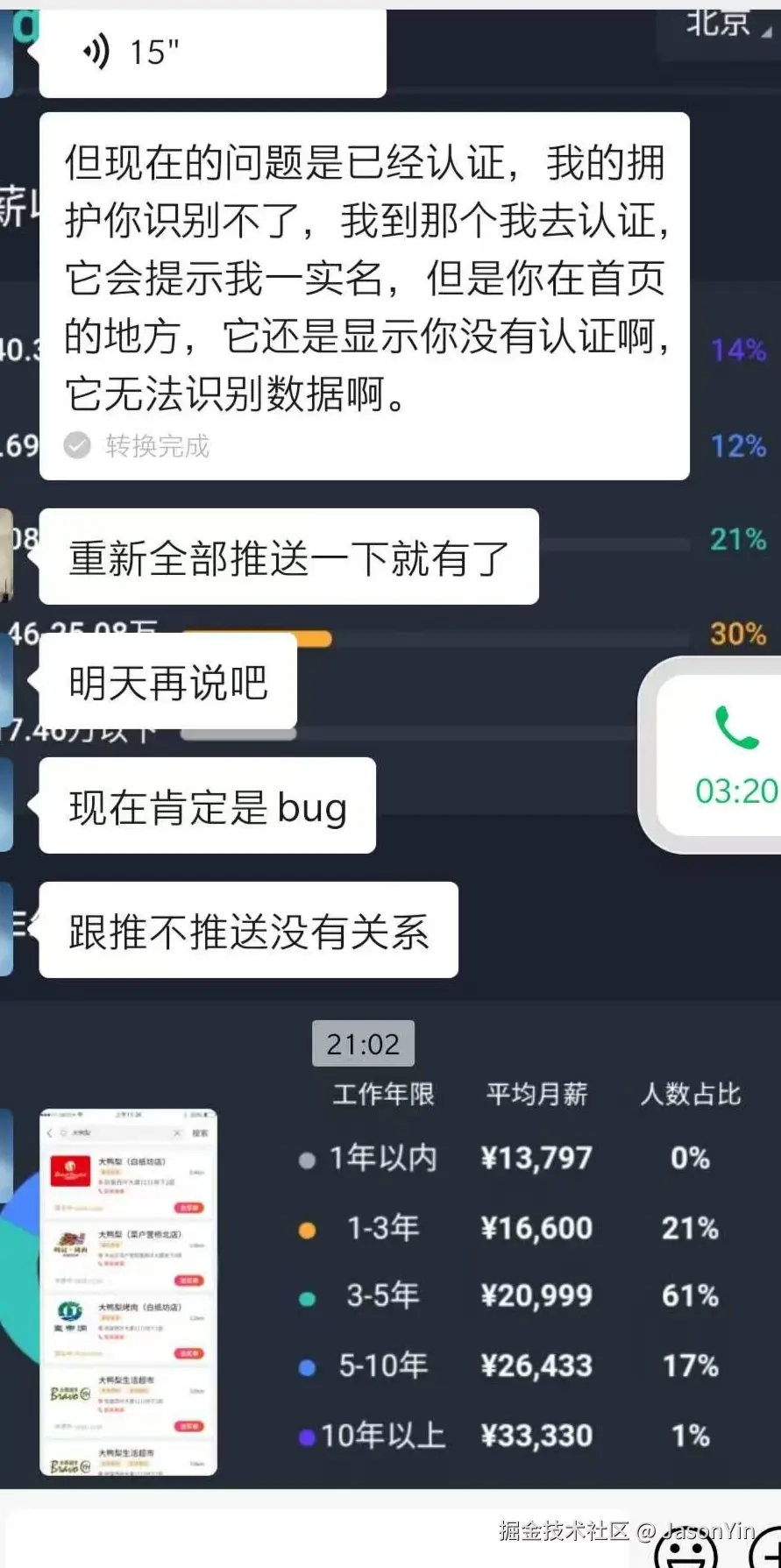The image size is (781, 1568).
Task: Tap the message input field
Action: pos(324,1543)
